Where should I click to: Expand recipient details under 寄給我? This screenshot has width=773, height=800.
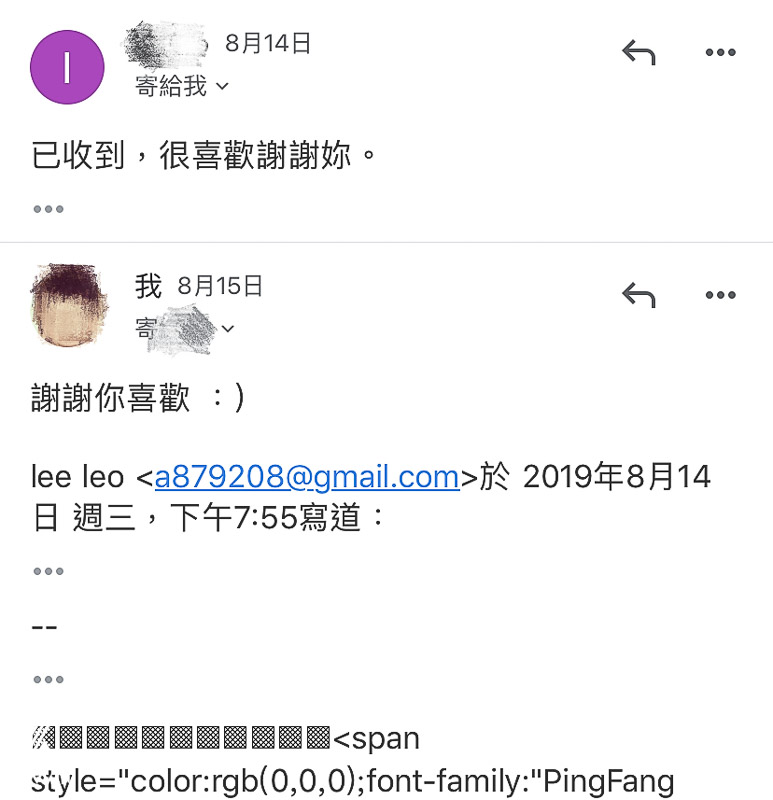click(222, 87)
